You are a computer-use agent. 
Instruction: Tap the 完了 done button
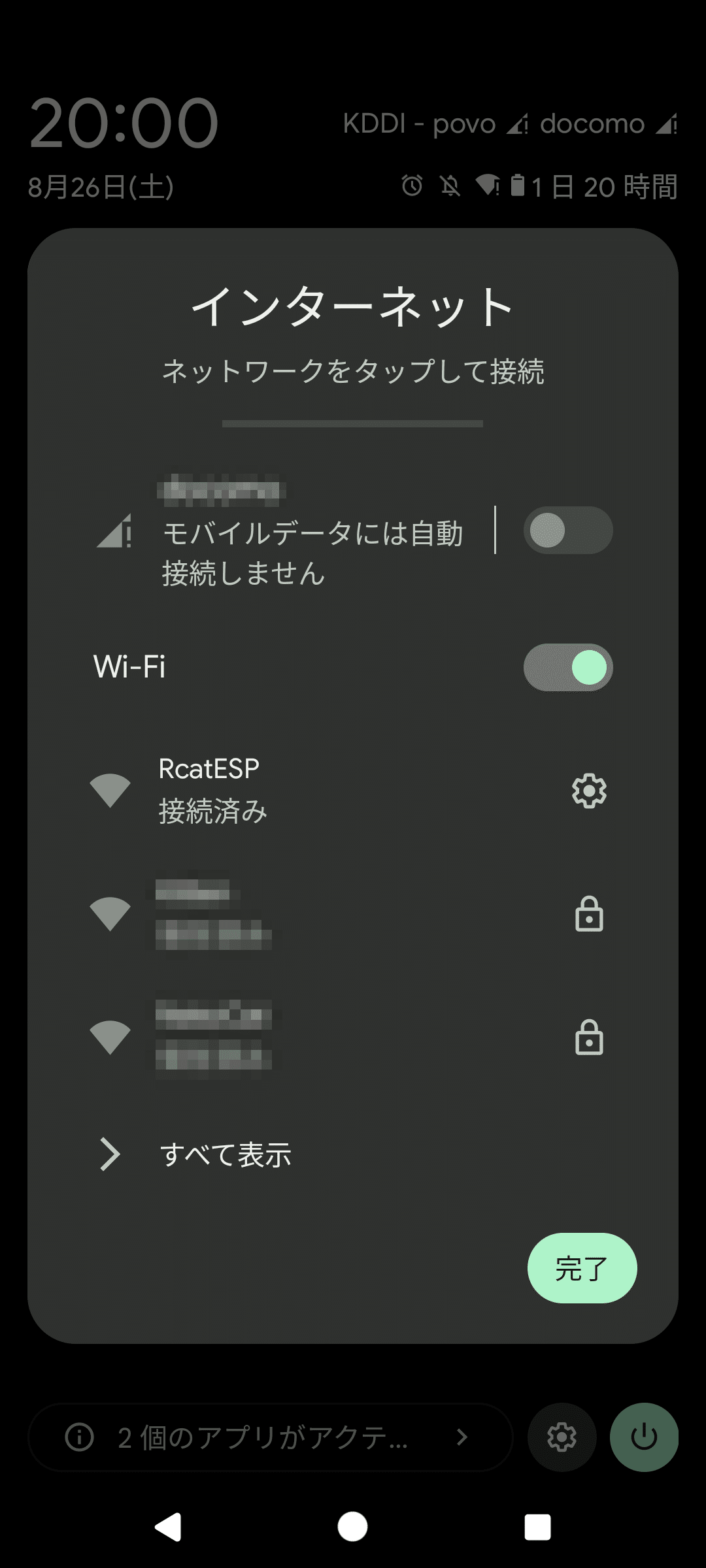(582, 1268)
